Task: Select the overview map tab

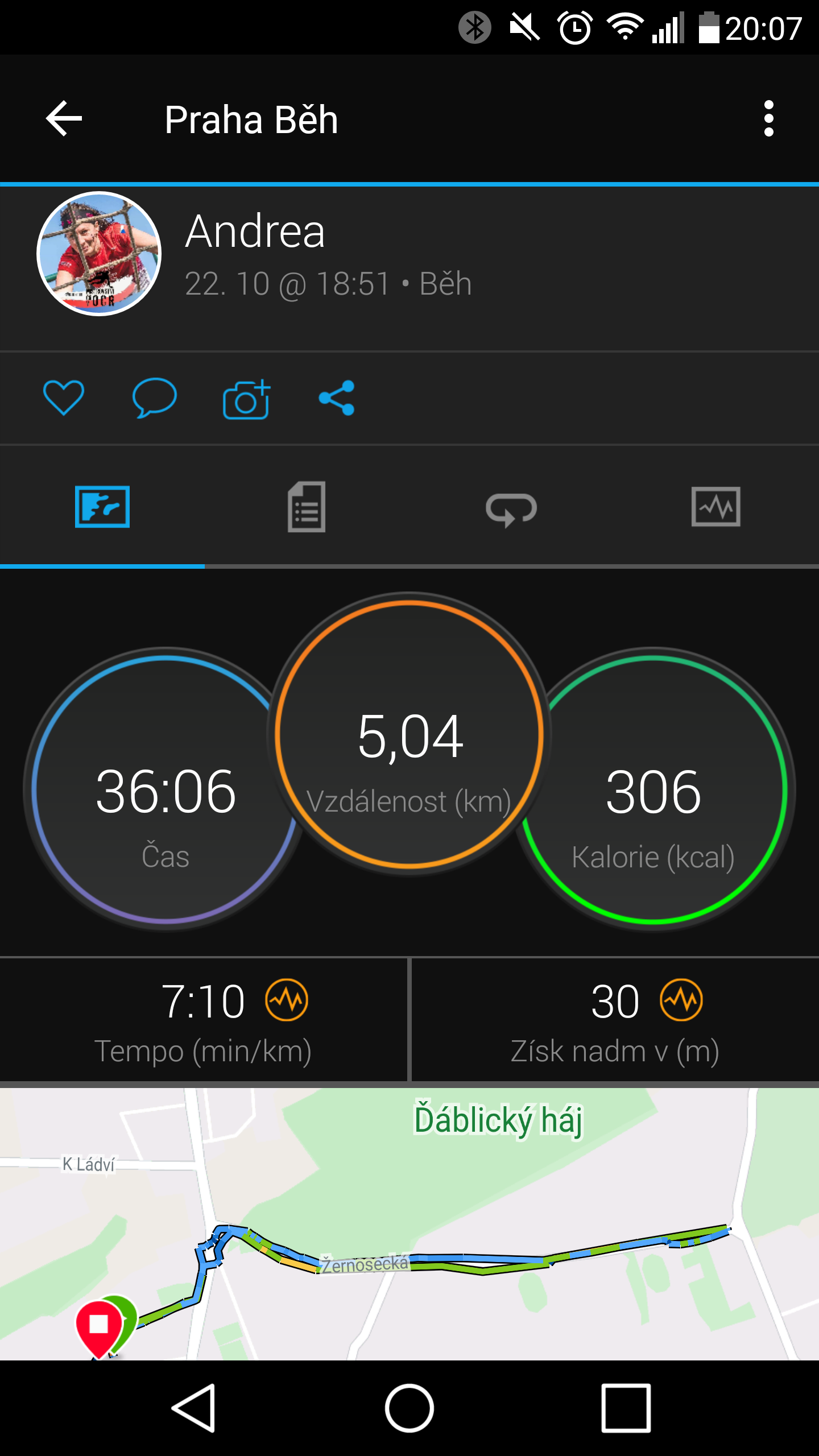Action: (x=102, y=507)
